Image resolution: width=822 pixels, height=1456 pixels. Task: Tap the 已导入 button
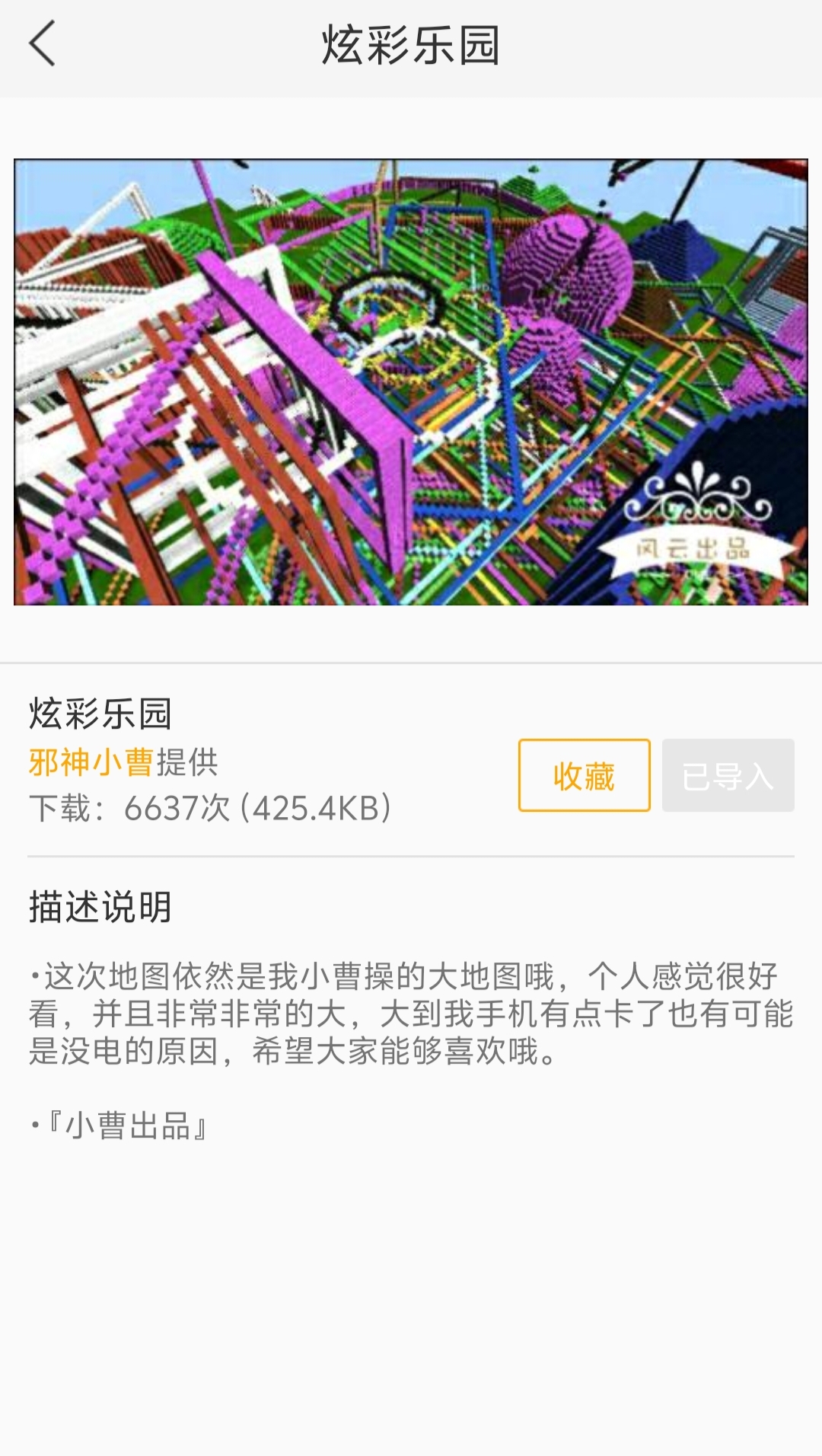pyautogui.click(x=728, y=775)
